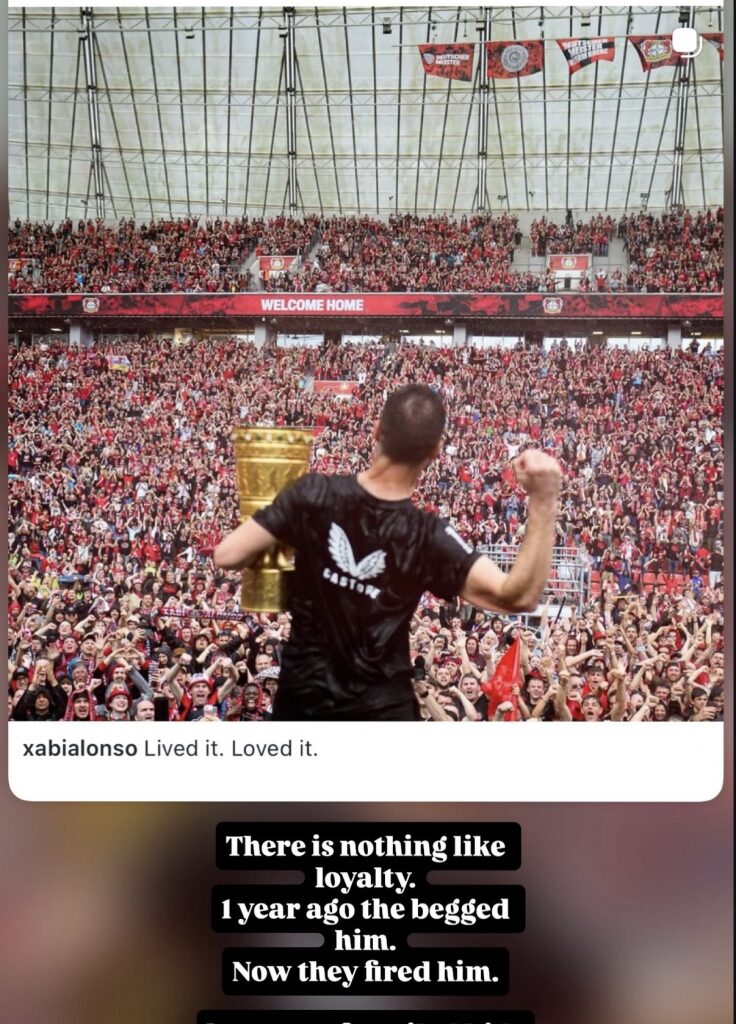This screenshot has width=736, height=1024.
Task: Click the 'him.' line of the sticker
Action: [x=366, y=938]
